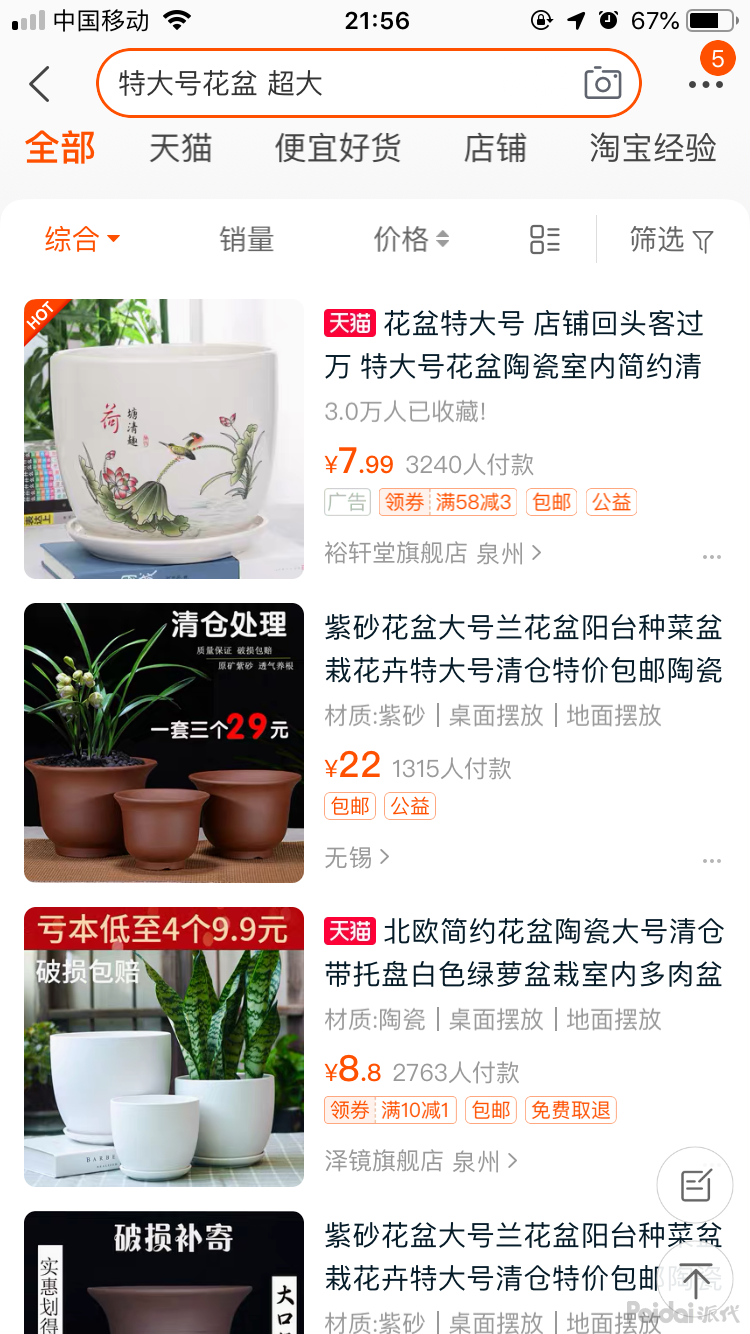Toggle the list/grid layout view
The height and width of the screenshot is (1334, 750).
pos(544,239)
